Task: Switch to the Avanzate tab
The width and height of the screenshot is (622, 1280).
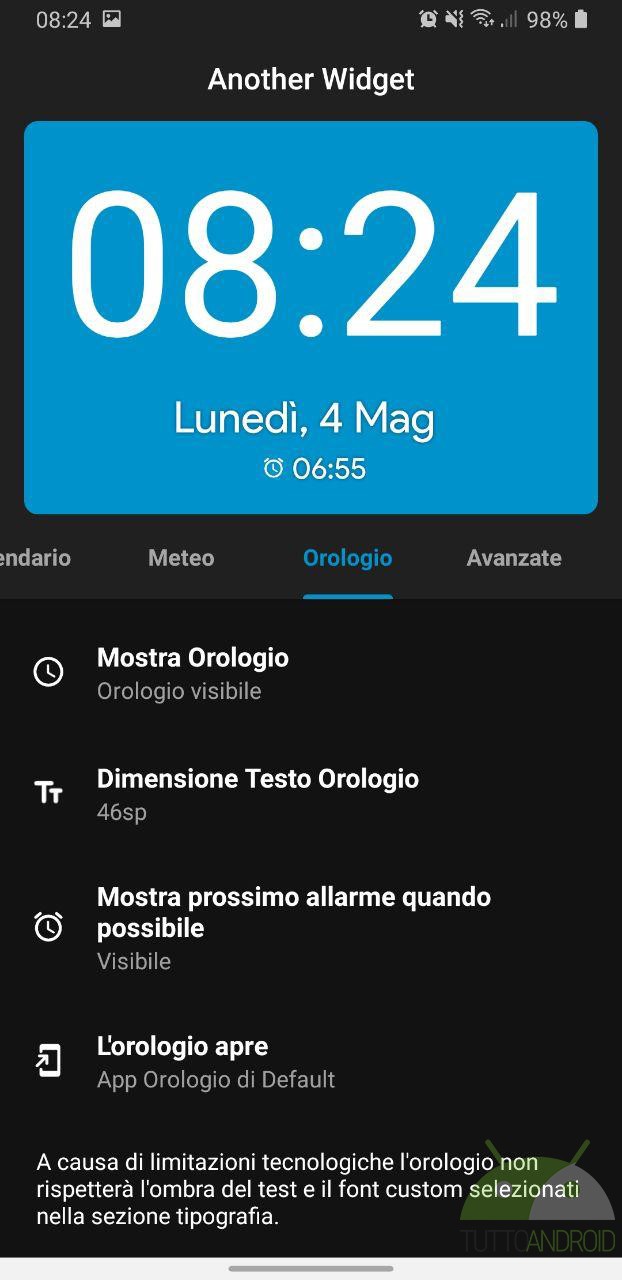Action: (514, 558)
